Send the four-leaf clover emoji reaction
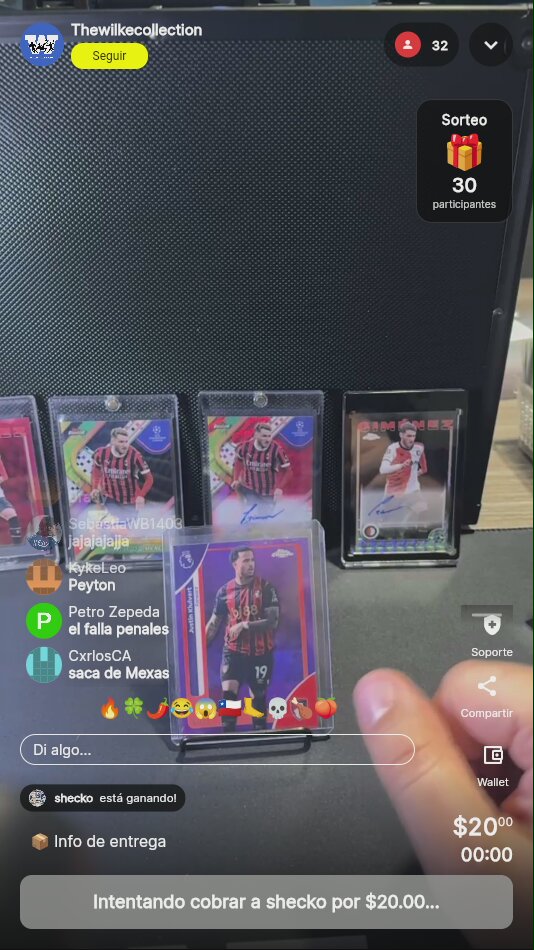 (x=133, y=708)
